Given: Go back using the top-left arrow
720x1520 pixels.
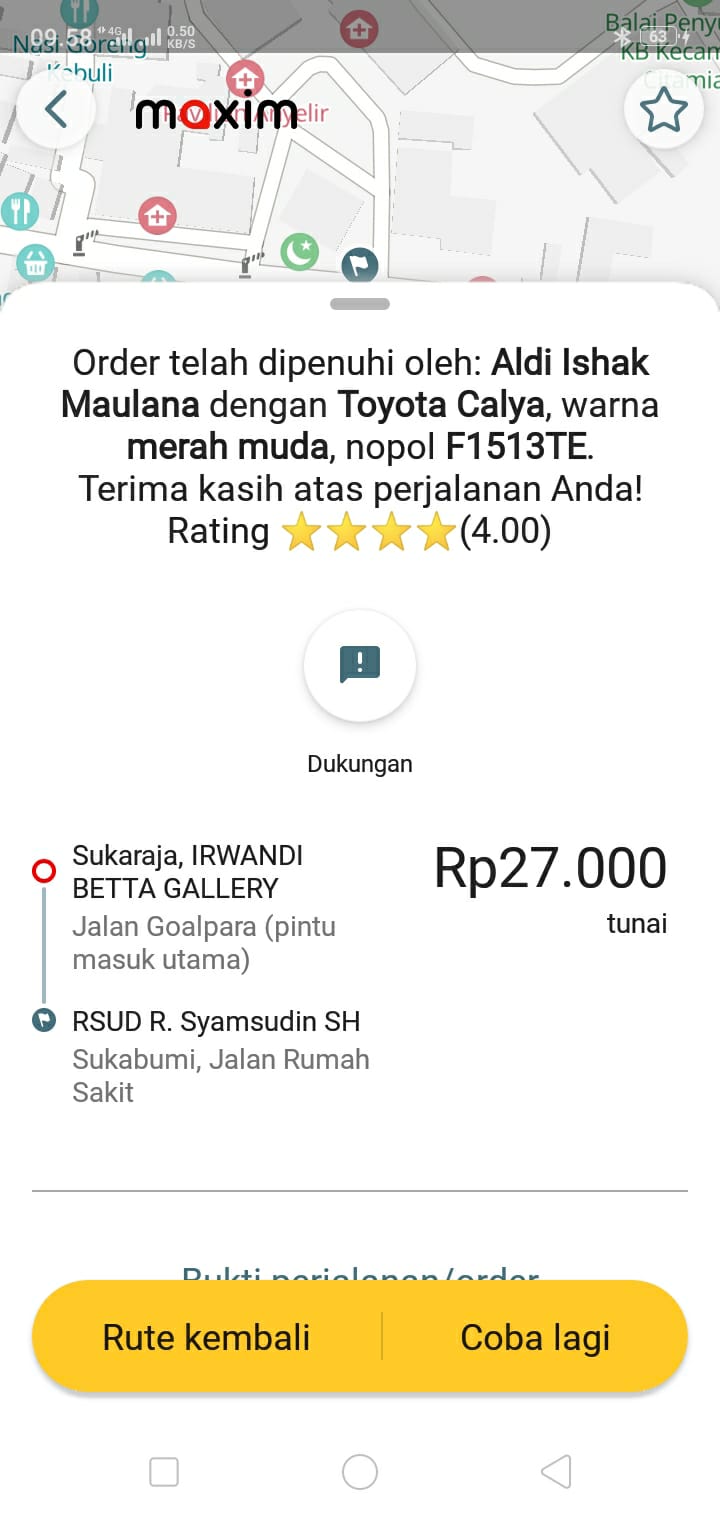Looking at the screenshot, I should [56, 109].
